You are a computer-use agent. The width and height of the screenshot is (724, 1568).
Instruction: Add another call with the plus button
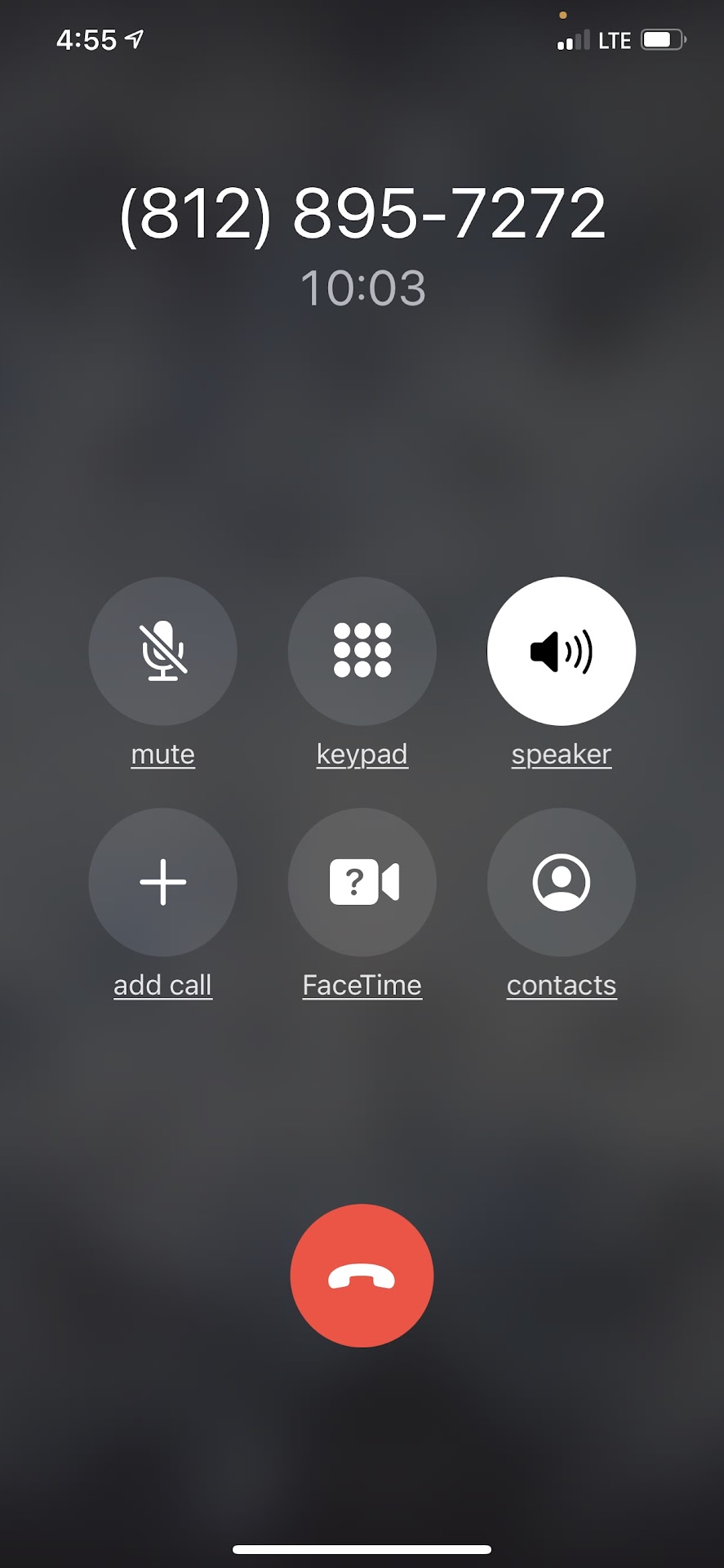point(162,882)
